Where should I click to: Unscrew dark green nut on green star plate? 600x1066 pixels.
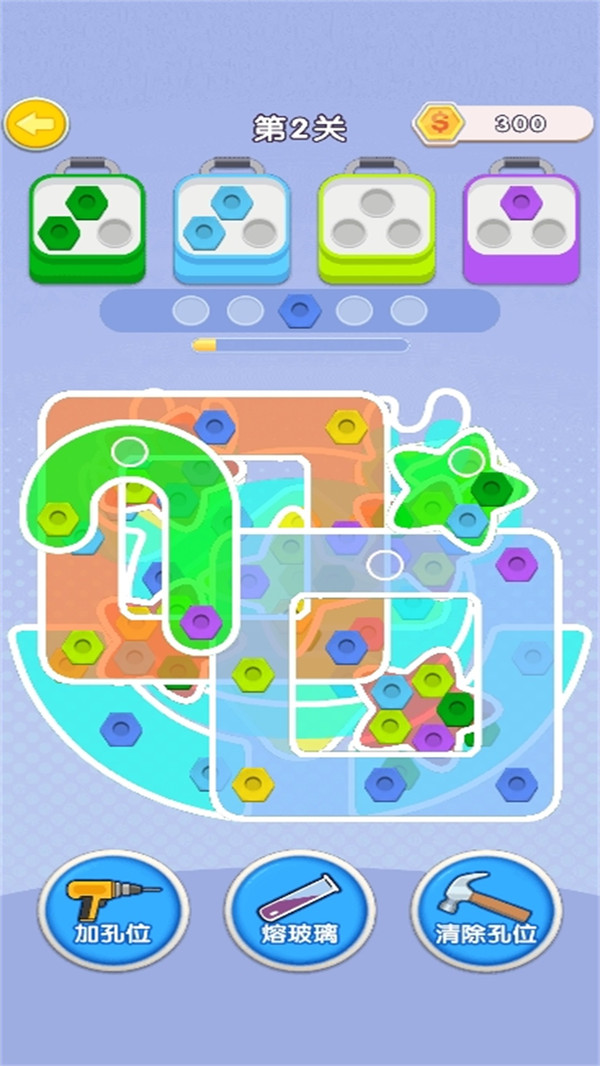491,489
